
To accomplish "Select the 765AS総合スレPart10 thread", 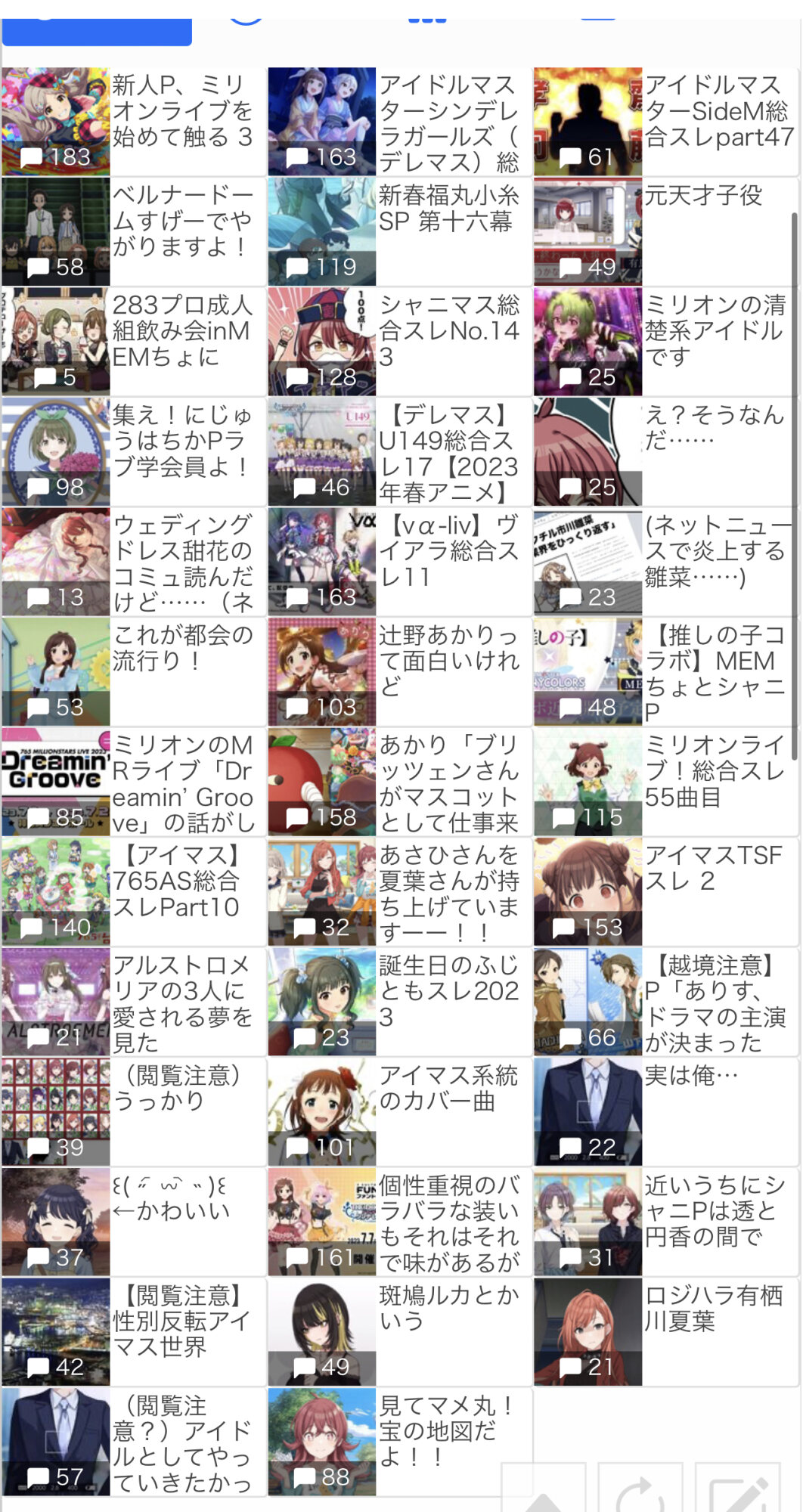I will (134, 891).
